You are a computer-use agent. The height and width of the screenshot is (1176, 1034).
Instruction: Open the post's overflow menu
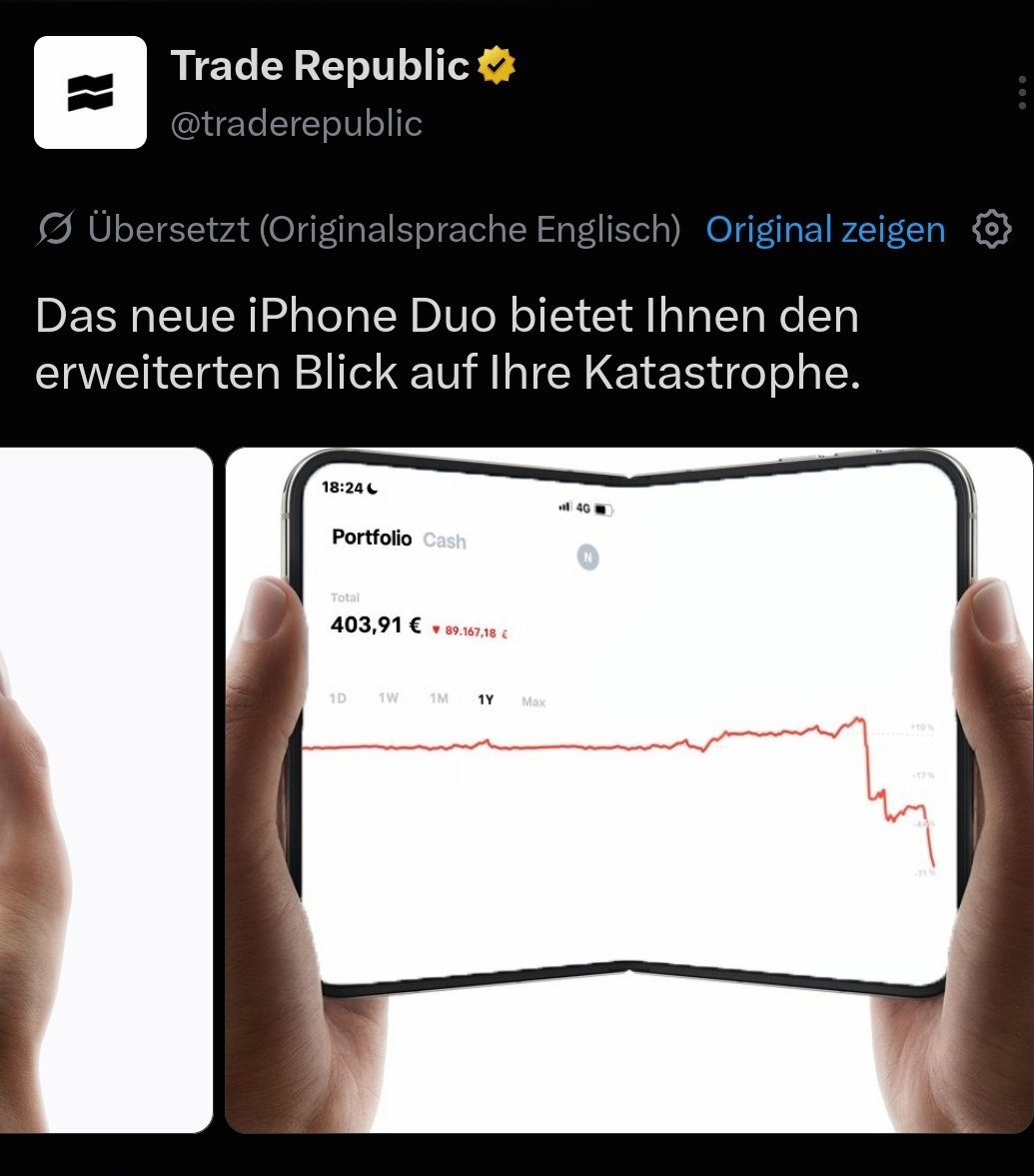(x=1022, y=93)
